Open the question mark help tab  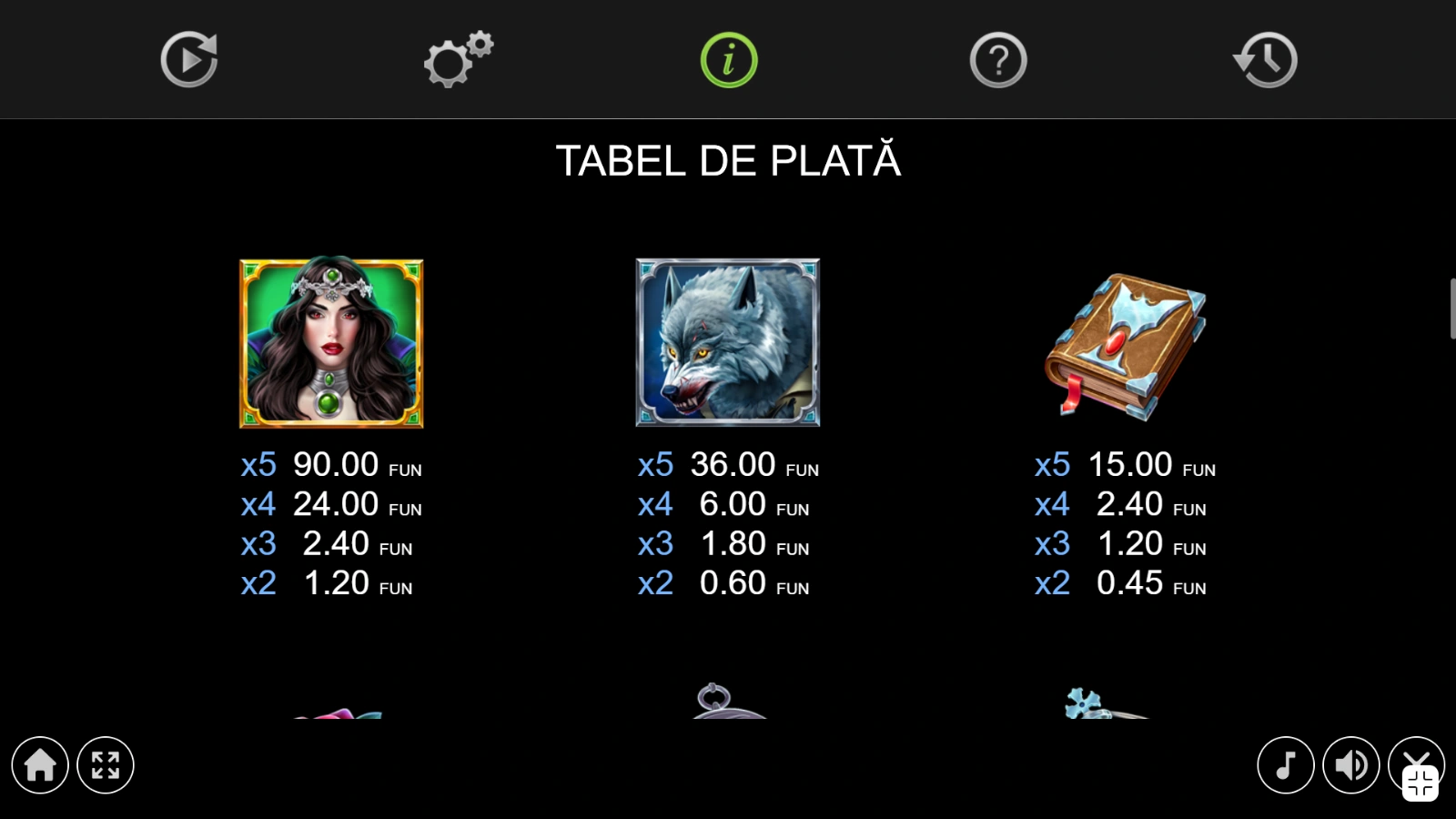(998, 60)
